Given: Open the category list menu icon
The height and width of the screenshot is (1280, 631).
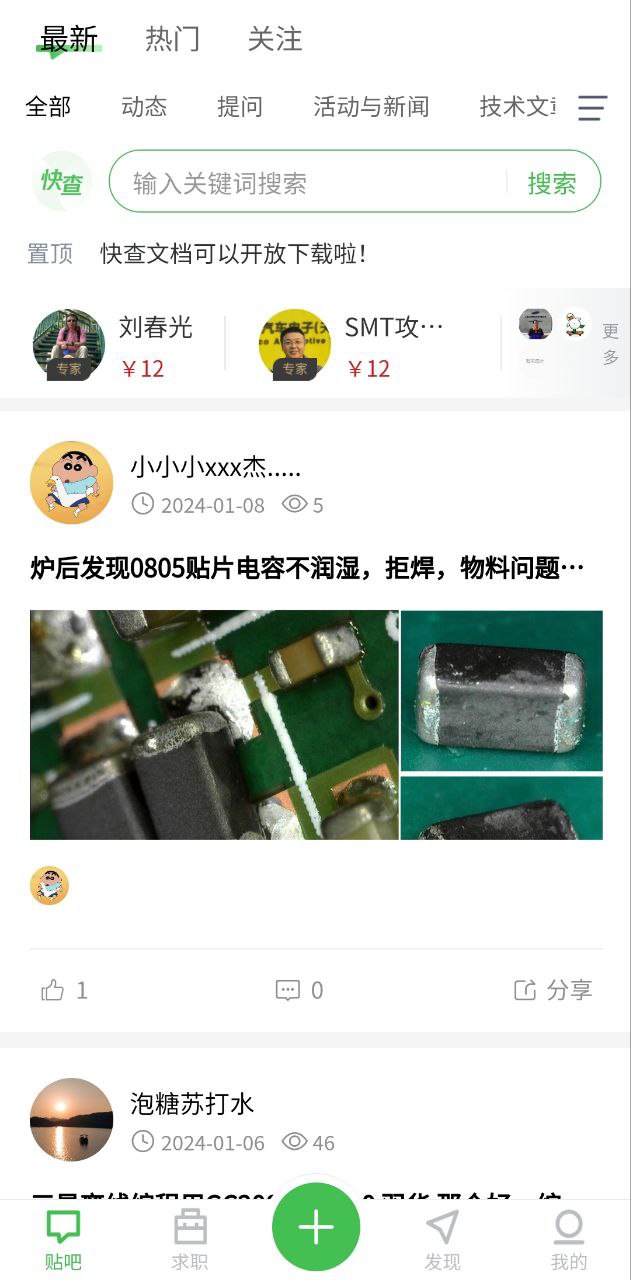Looking at the screenshot, I should pyautogui.click(x=592, y=108).
